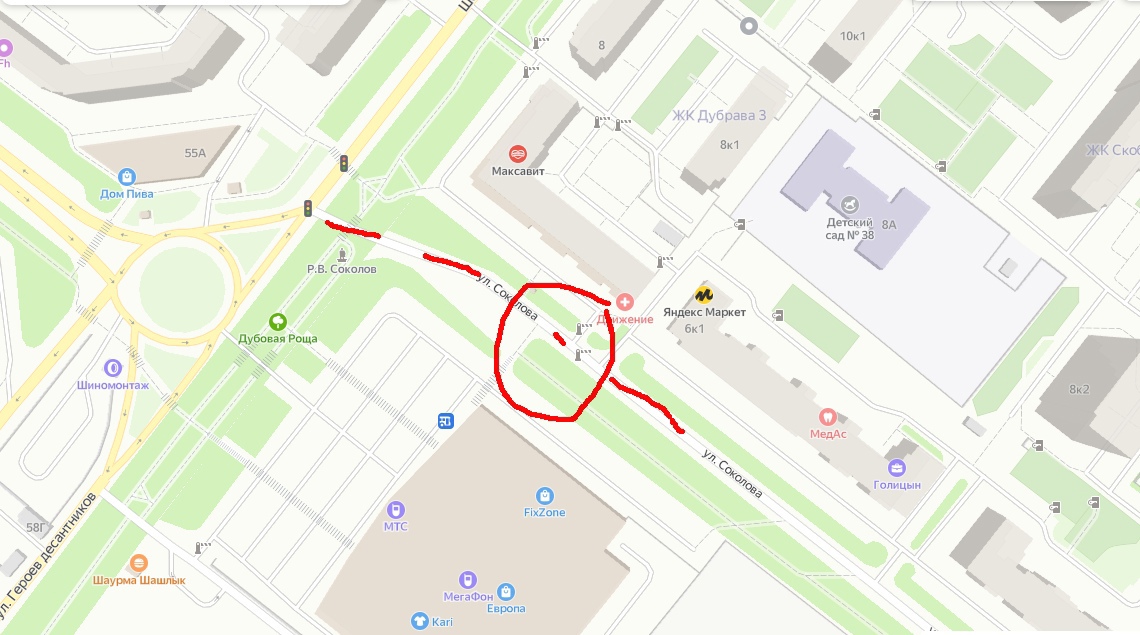Screen dimensions: 1140x635
Task: Tap the МТС store marker
Action: [395, 509]
